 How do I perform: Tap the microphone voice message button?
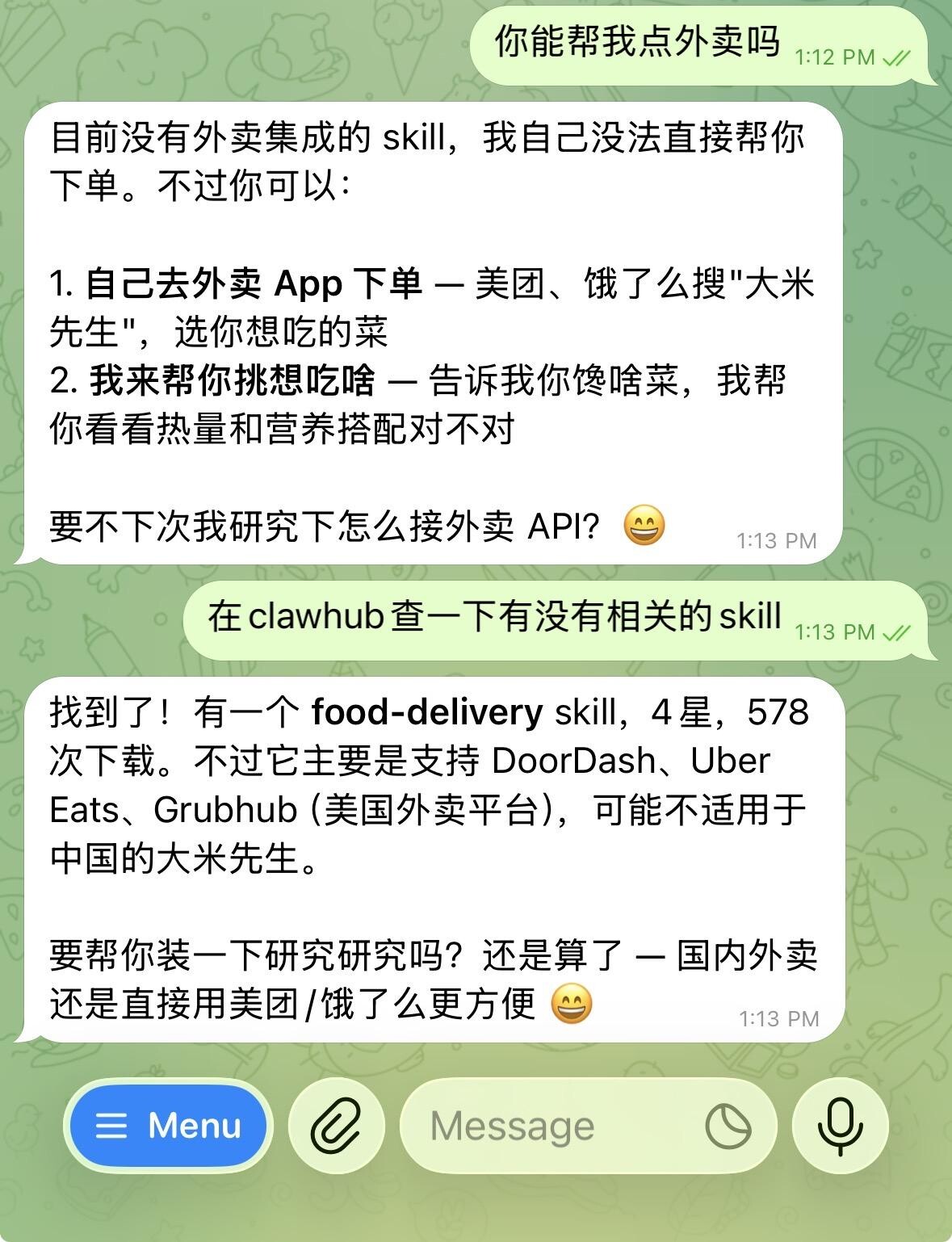pyautogui.click(x=840, y=1126)
